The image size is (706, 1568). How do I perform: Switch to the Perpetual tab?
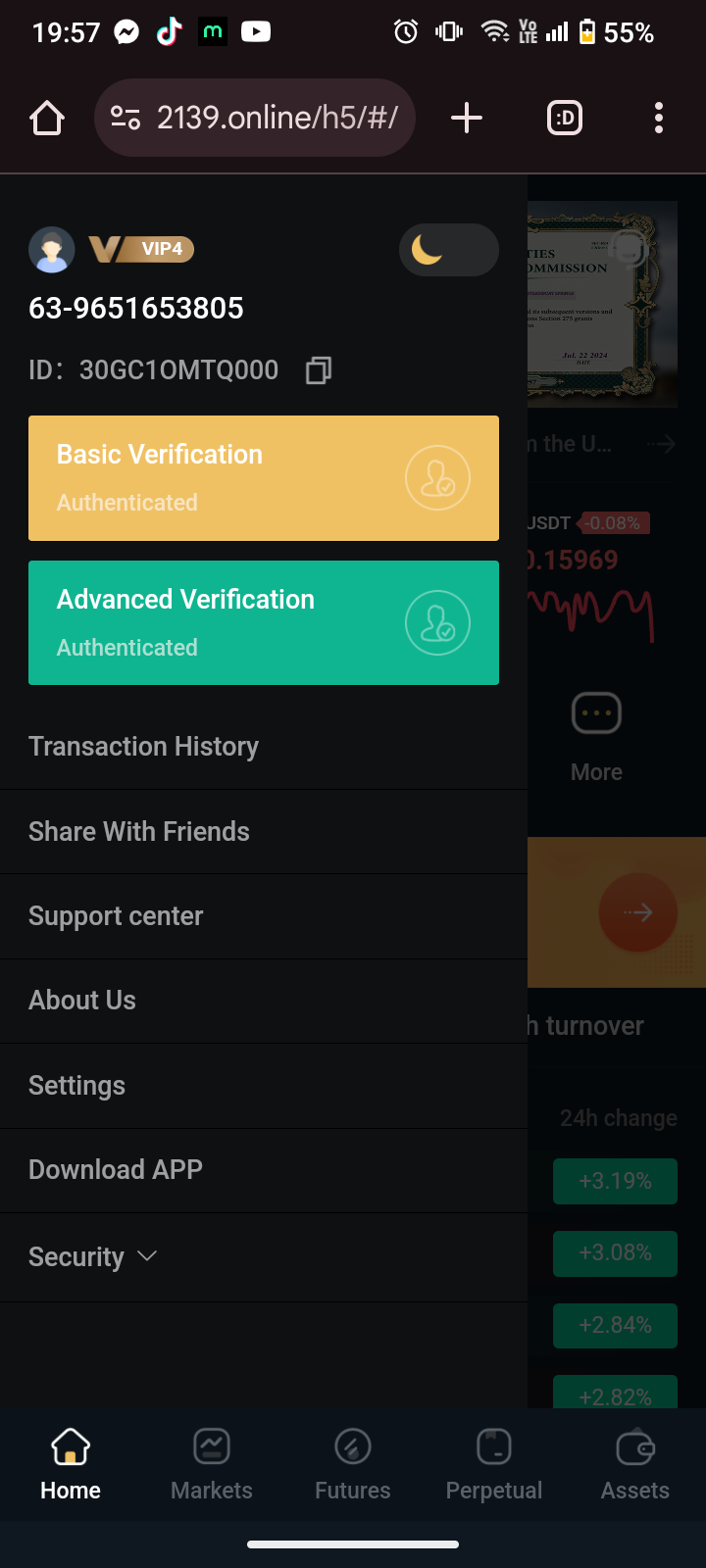(x=494, y=1464)
